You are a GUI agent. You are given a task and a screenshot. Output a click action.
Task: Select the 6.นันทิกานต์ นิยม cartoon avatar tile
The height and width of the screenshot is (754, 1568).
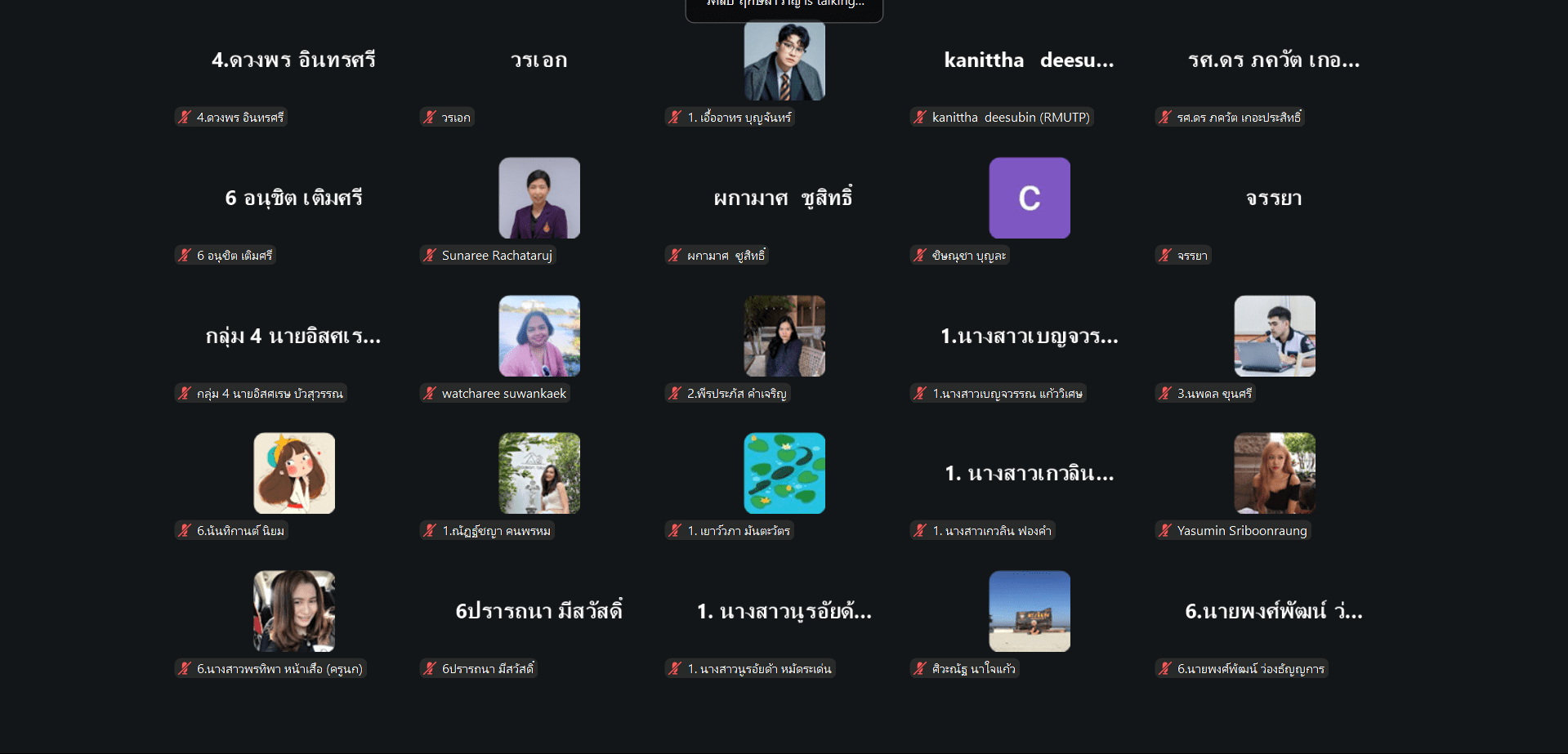294,473
